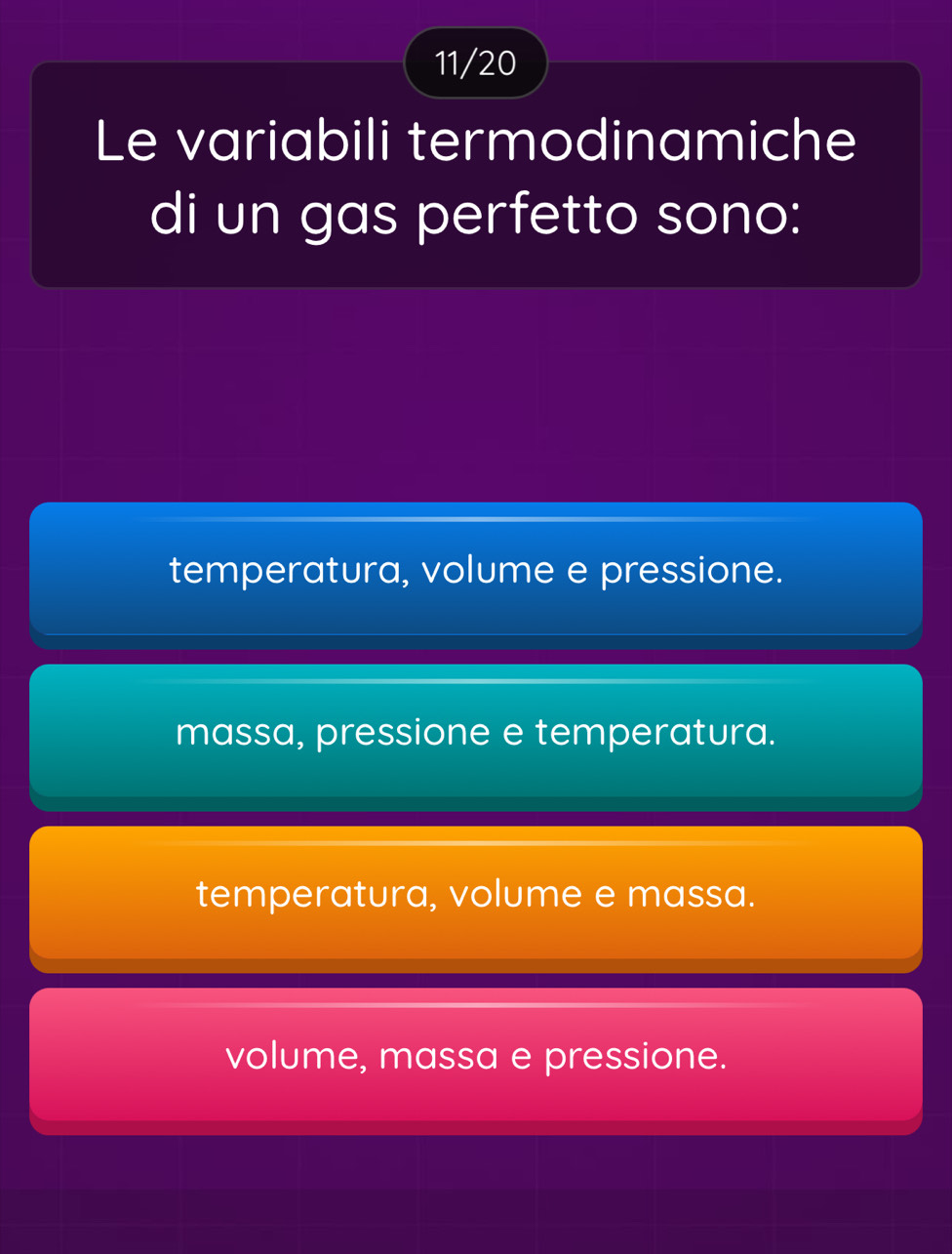Choose 'massa, pressione e temperatura.' option
952x1254 pixels.
(476, 733)
